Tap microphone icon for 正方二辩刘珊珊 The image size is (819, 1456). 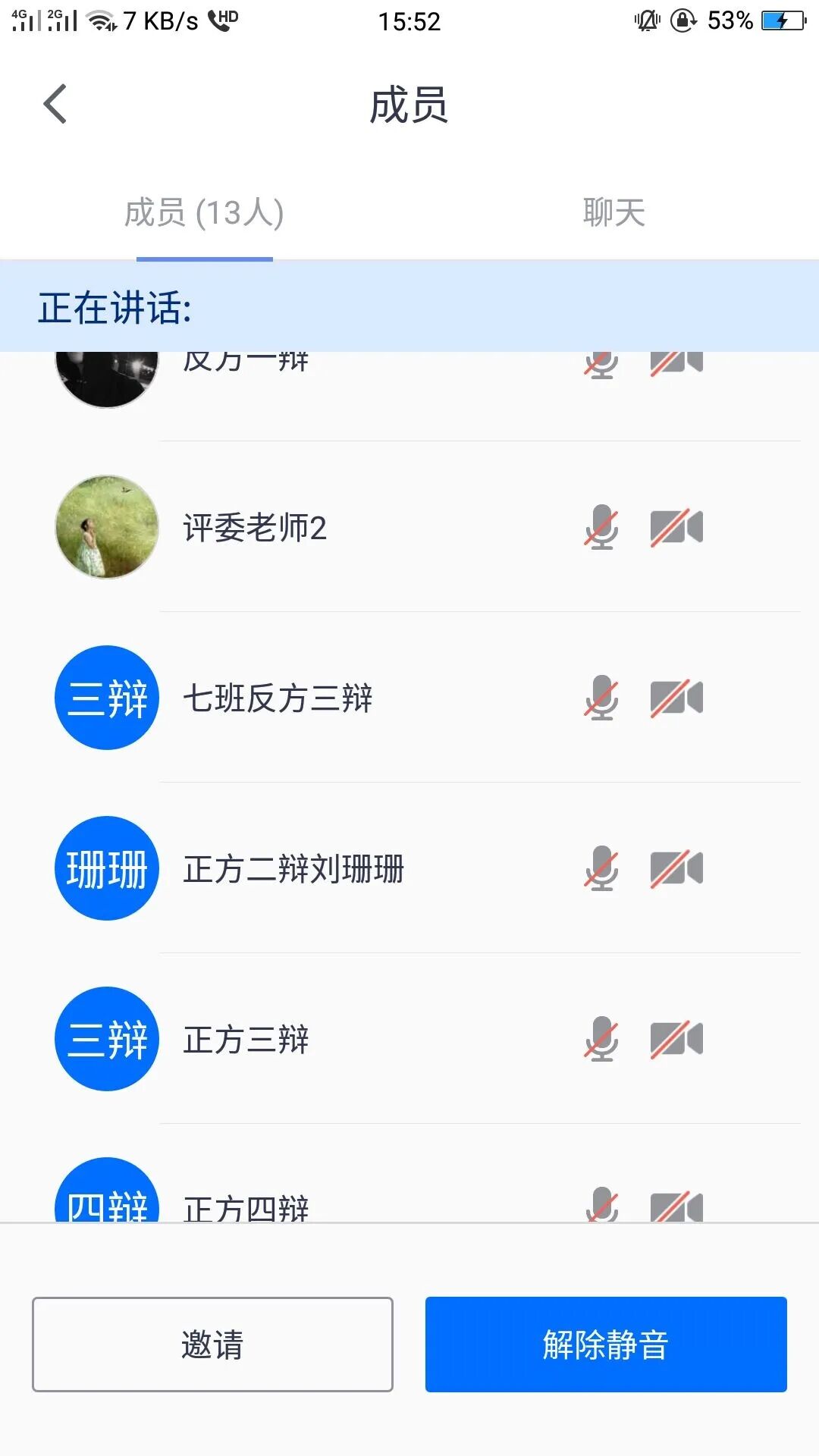pyautogui.click(x=601, y=868)
